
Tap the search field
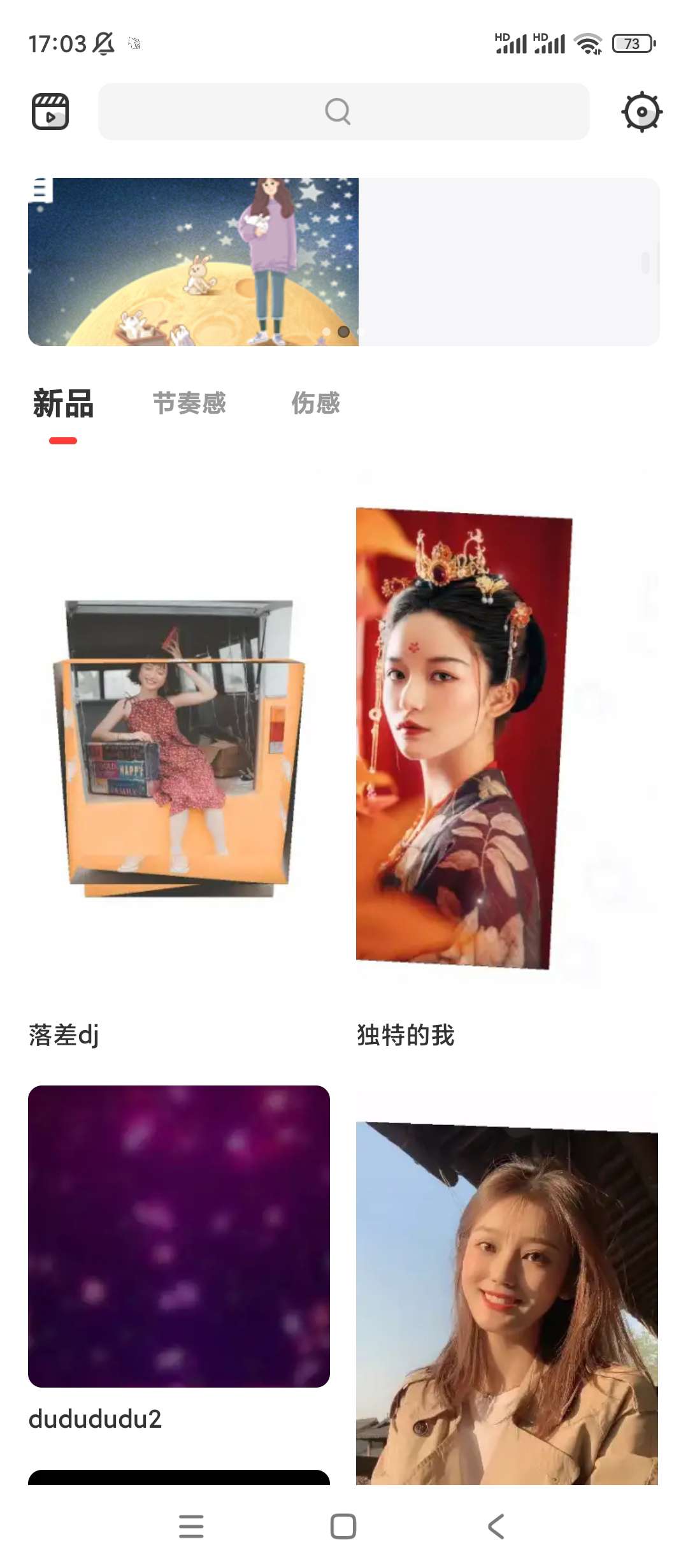click(x=343, y=112)
